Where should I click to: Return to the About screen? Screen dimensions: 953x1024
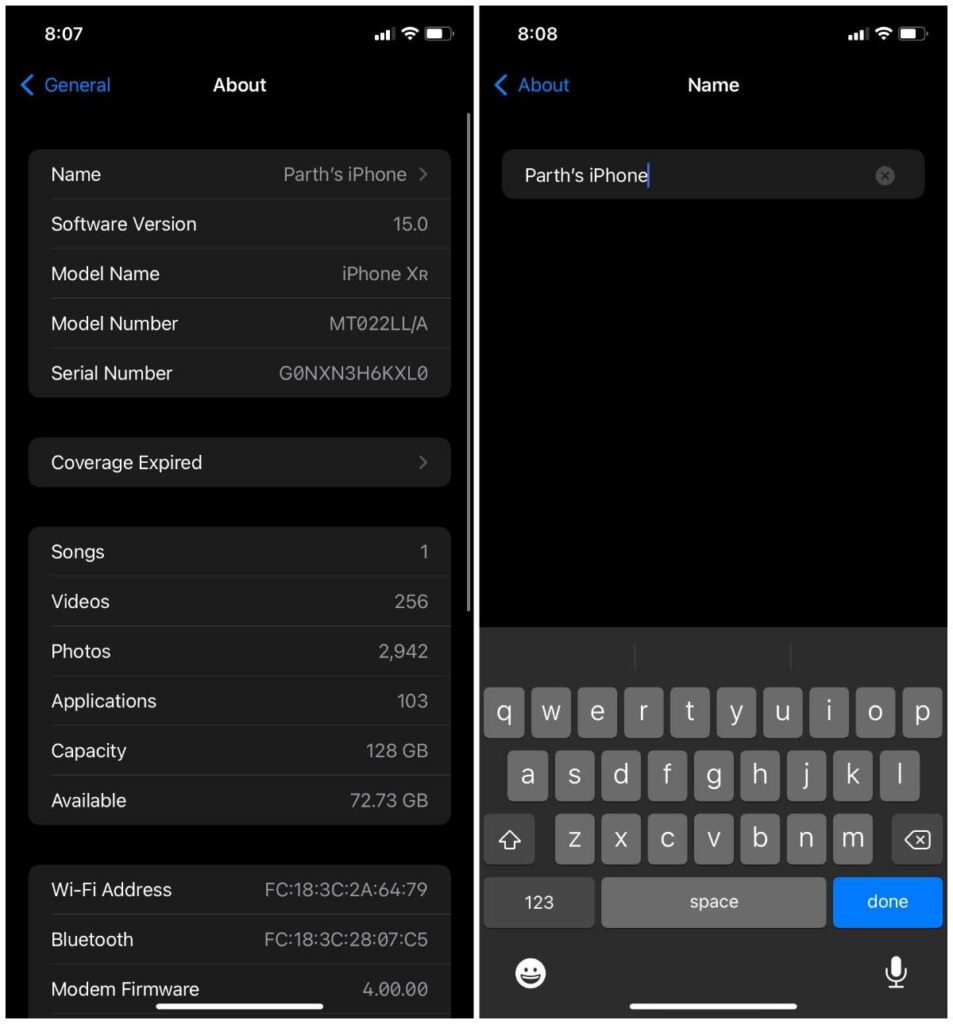(x=532, y=85)
